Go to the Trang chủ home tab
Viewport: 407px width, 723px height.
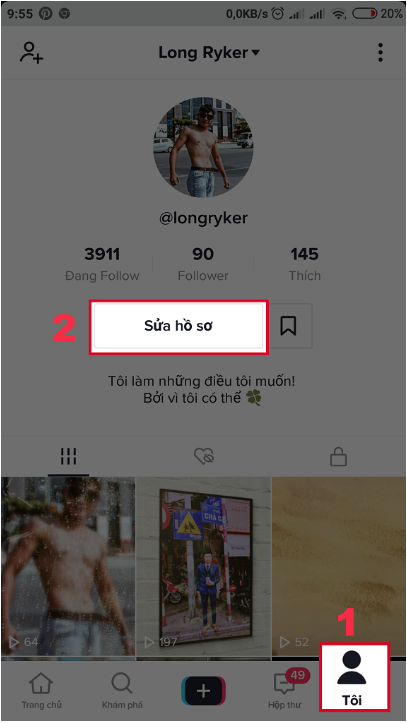[x=41, y=690]
